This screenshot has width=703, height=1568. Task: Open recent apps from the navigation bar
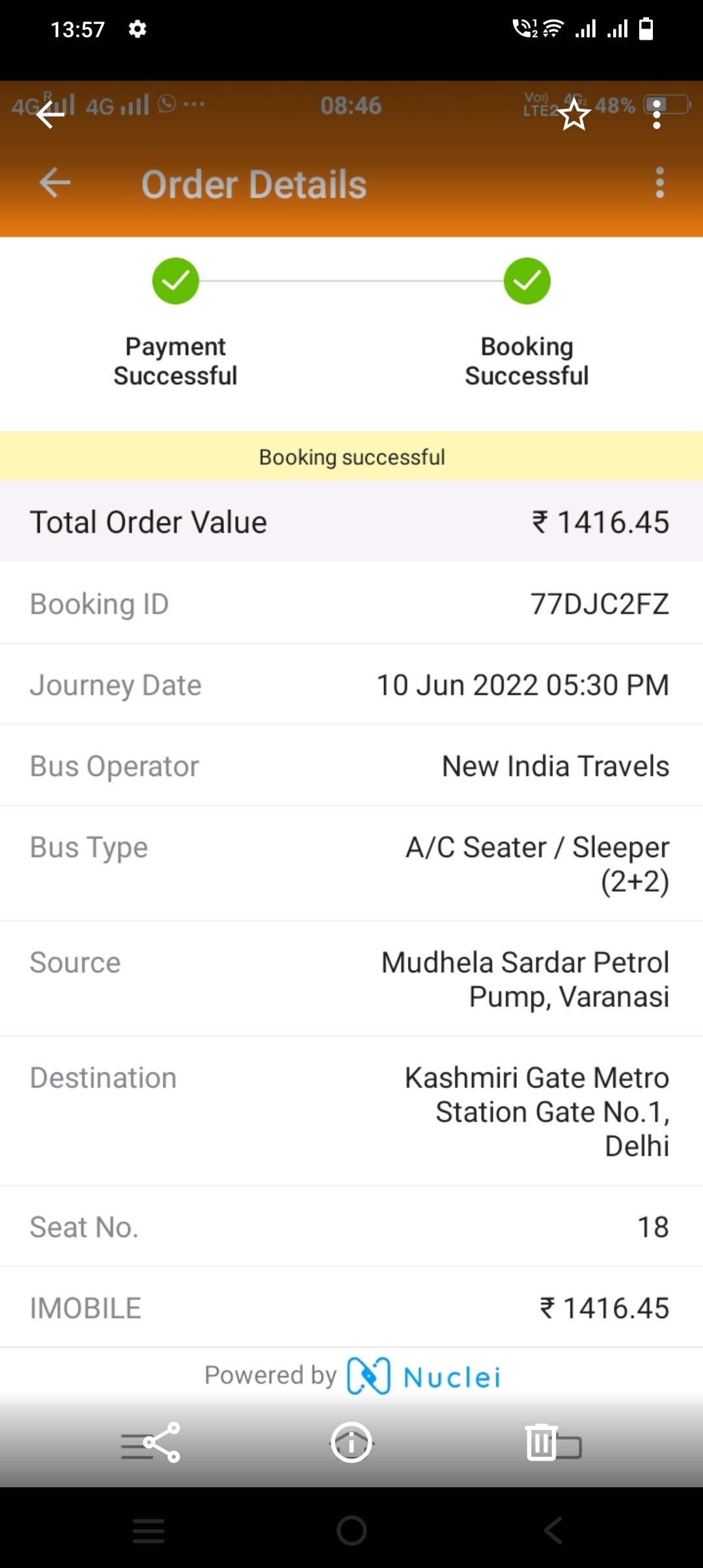point(148,1530)
